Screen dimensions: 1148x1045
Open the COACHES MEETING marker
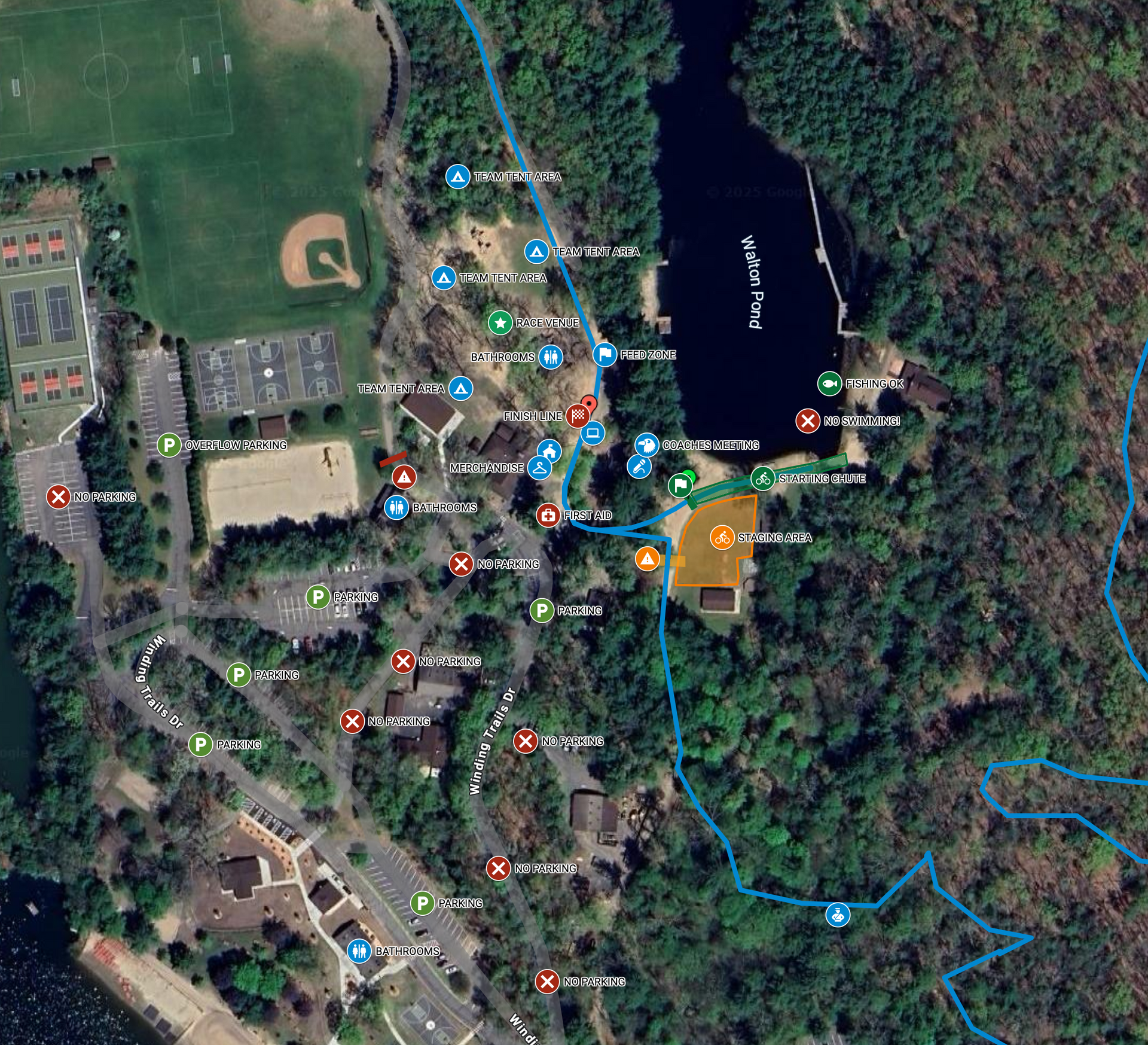(x=646, y=446)
